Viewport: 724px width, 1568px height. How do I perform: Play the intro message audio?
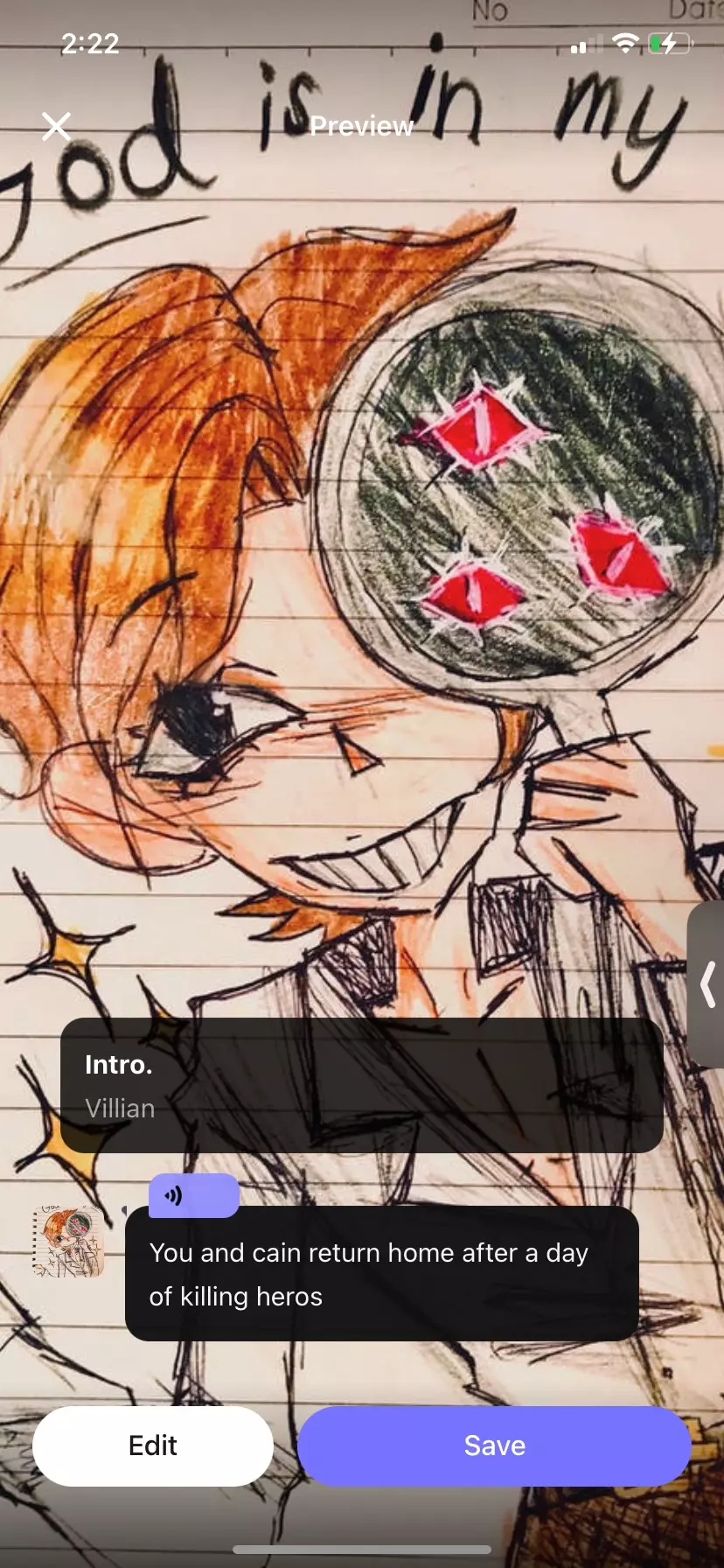coord(193,1195)
